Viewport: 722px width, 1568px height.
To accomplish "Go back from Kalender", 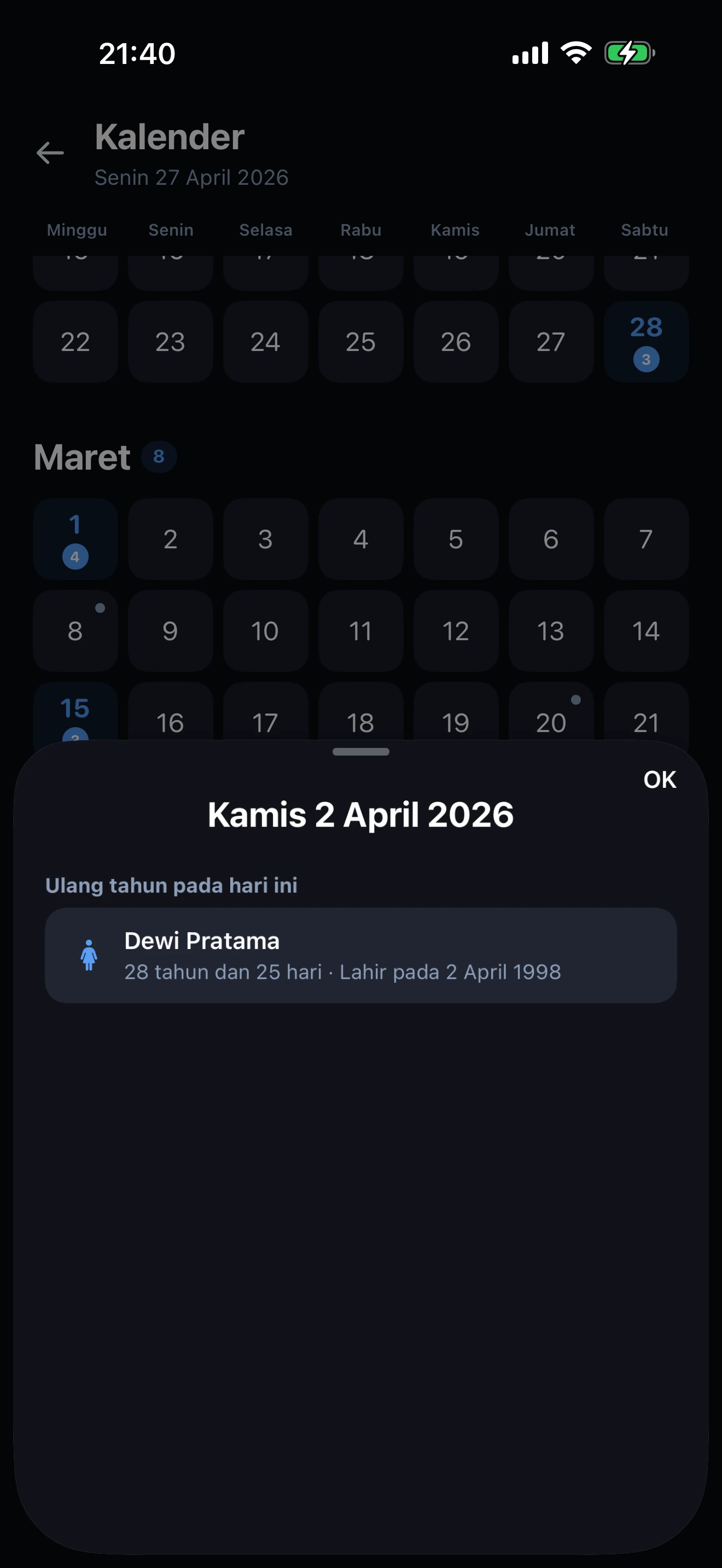I will tap(50, 153).
